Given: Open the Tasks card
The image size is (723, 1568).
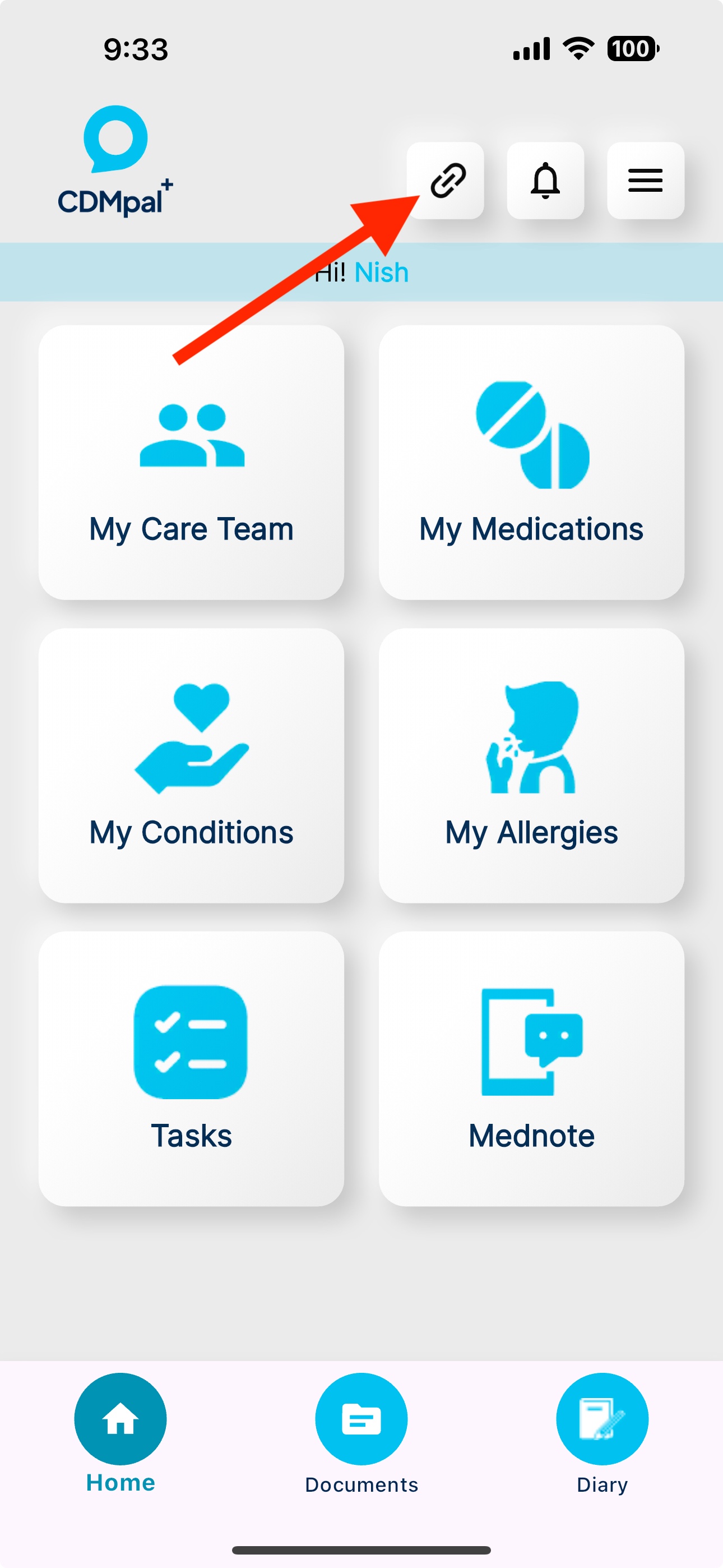Looking at the screenshot, I should tap(191, 1069).
